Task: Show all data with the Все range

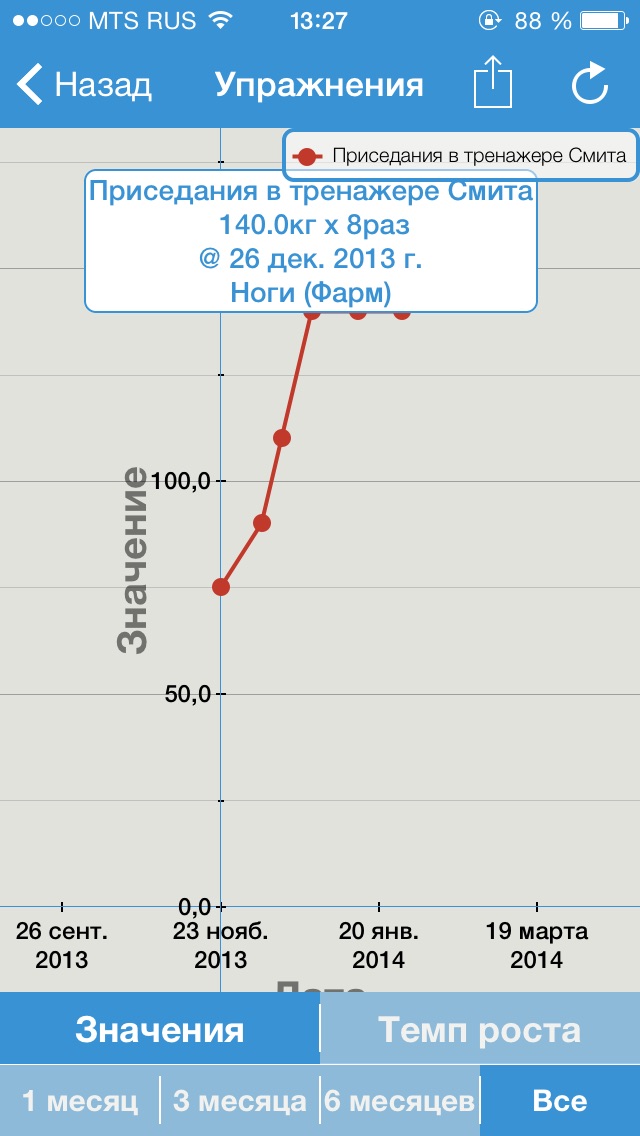Action: click(x=560, y=1102)
